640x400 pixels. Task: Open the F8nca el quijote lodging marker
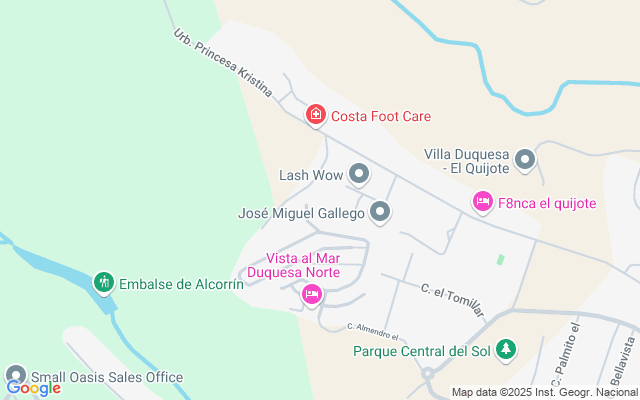(x=483, y=202)
